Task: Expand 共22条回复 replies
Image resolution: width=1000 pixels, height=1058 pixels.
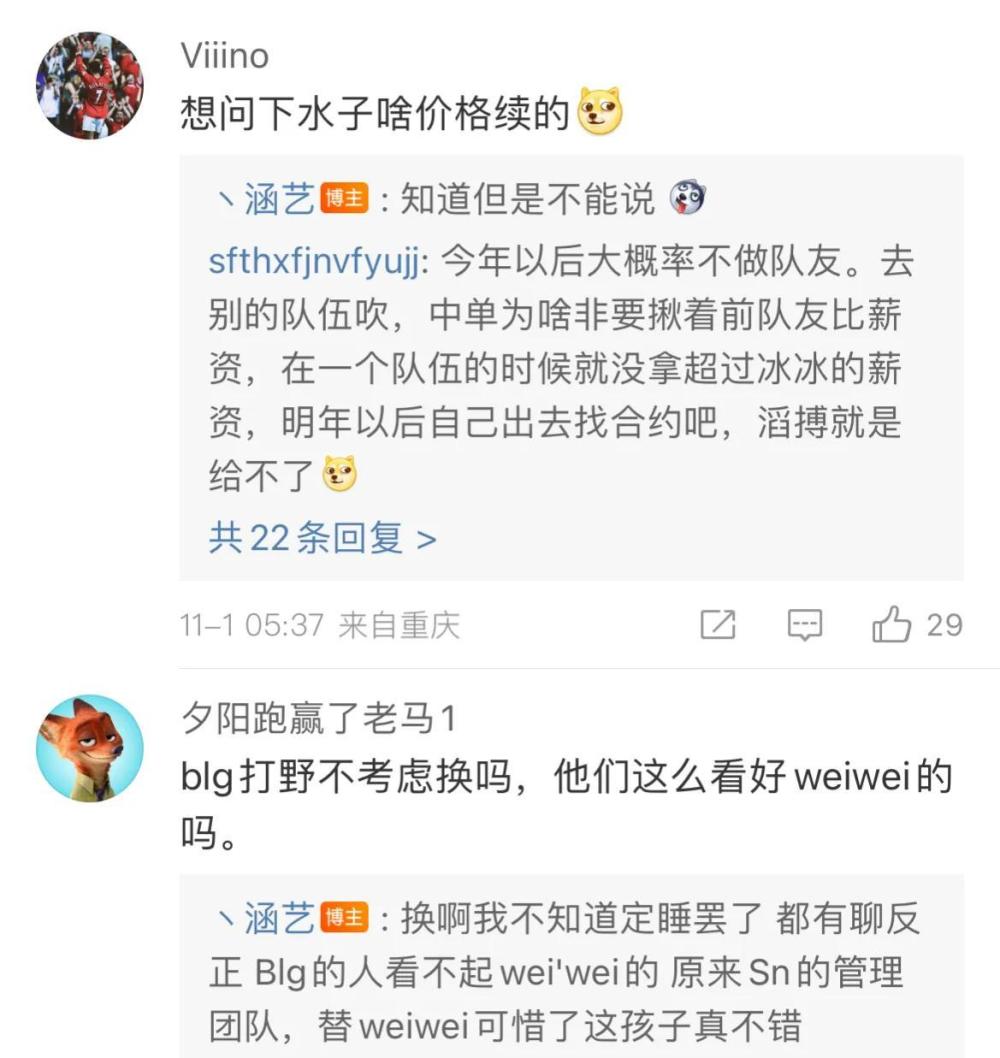Action: pos(322,539)
